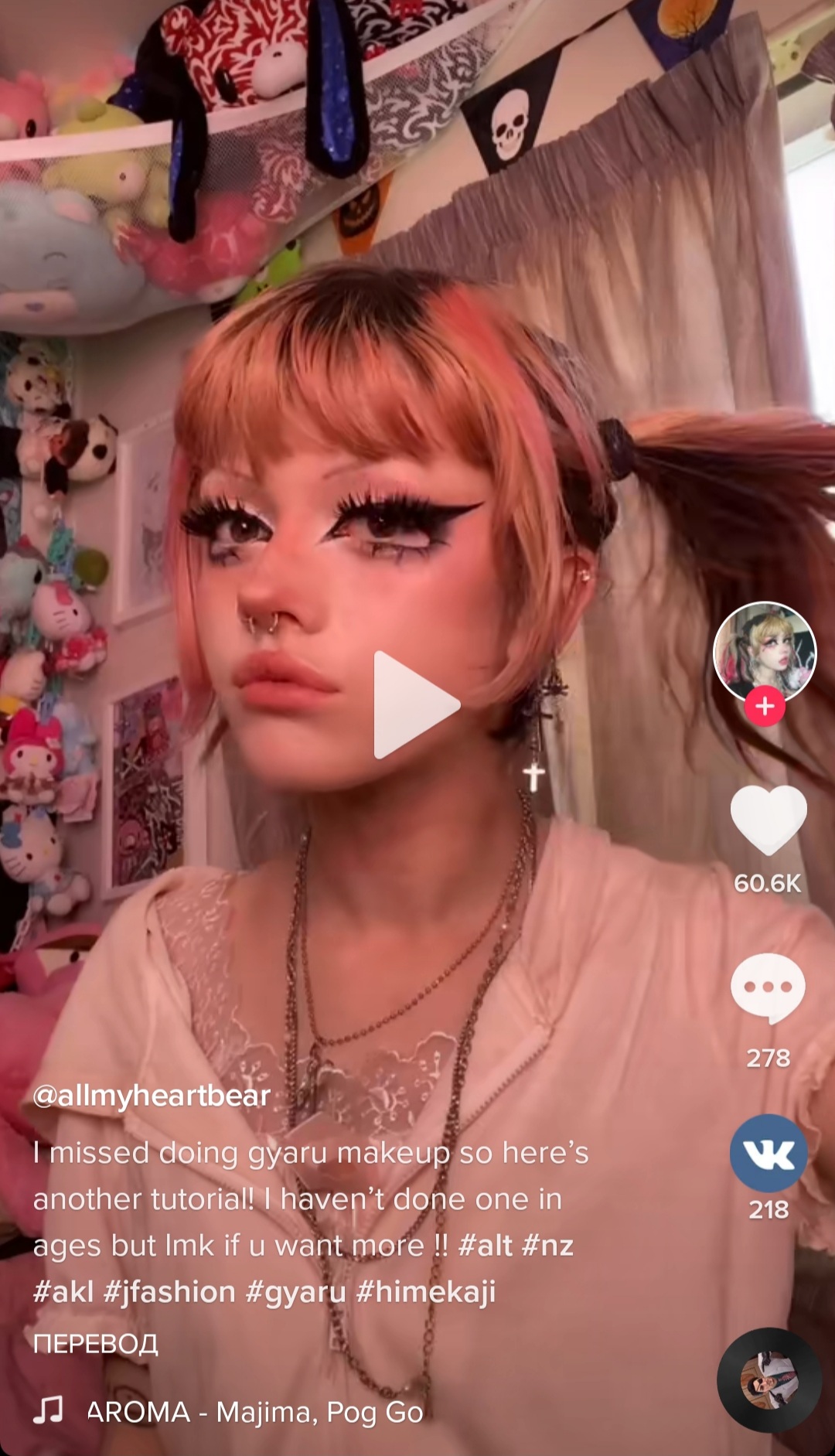Screen dimensions: 835x1456
Task: Open the #nz hashtag
Action: 547,1246
